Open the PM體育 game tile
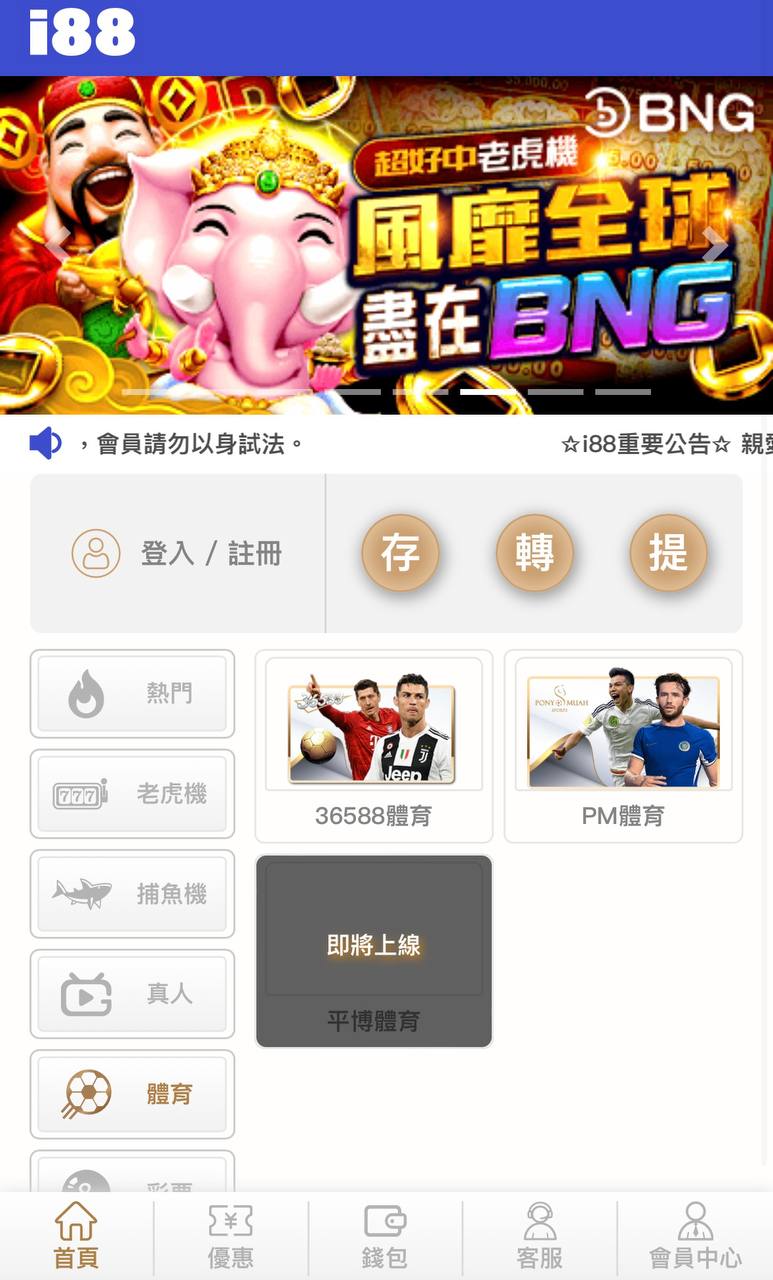The width and height of the screenshot is (773, 1280). (623, 746)
